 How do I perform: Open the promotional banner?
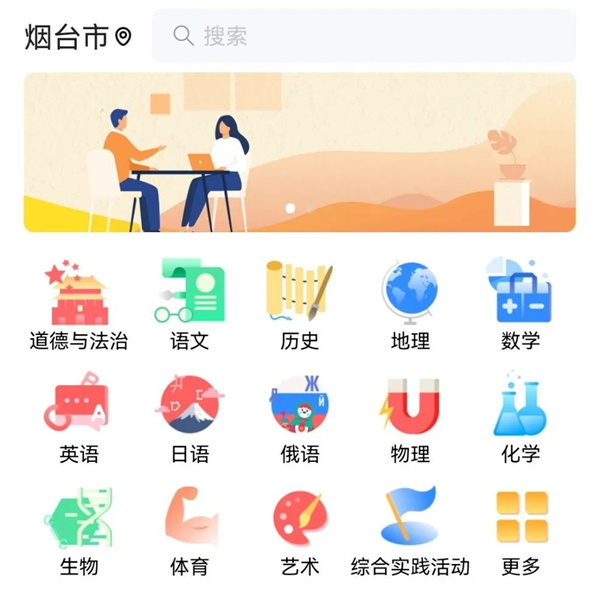coord(300,152)
